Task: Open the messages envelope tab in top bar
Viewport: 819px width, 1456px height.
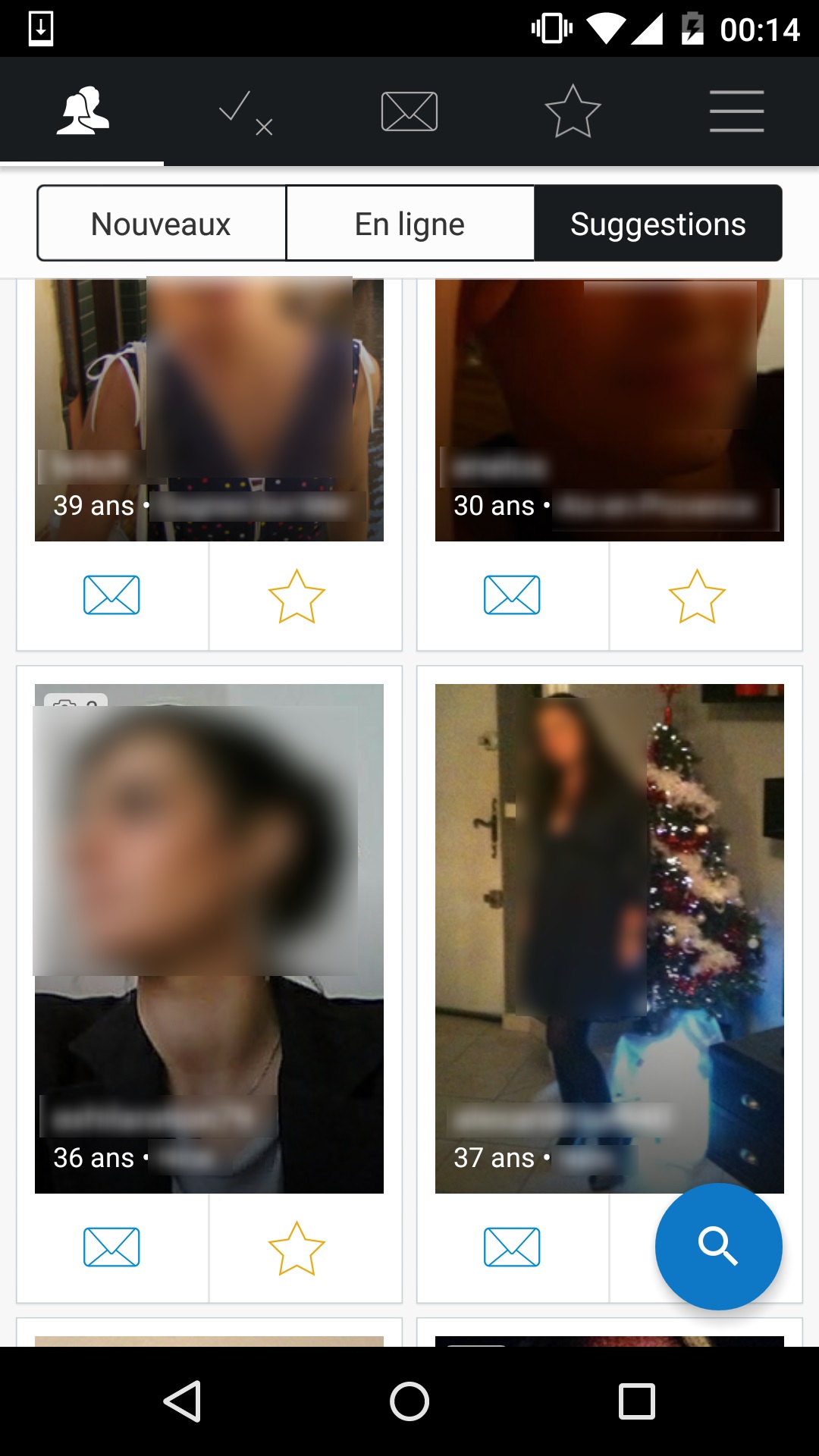Action: (x=409, y=111)
